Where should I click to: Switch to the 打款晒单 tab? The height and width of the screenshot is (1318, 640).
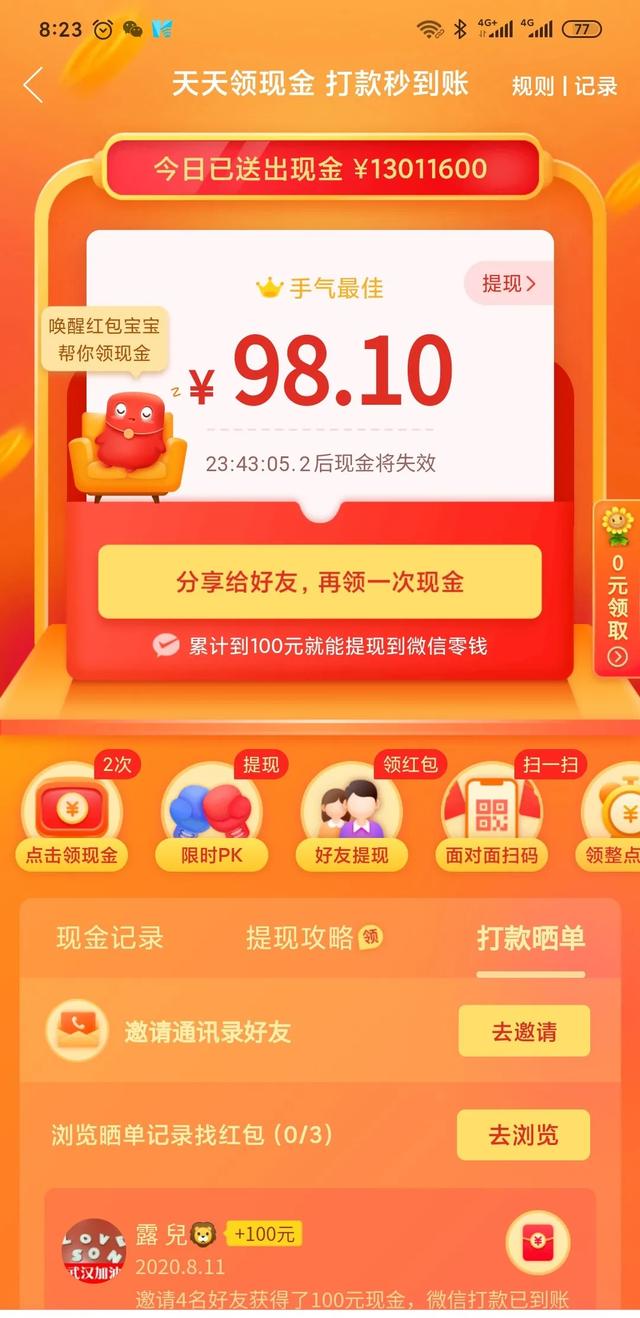530,938
